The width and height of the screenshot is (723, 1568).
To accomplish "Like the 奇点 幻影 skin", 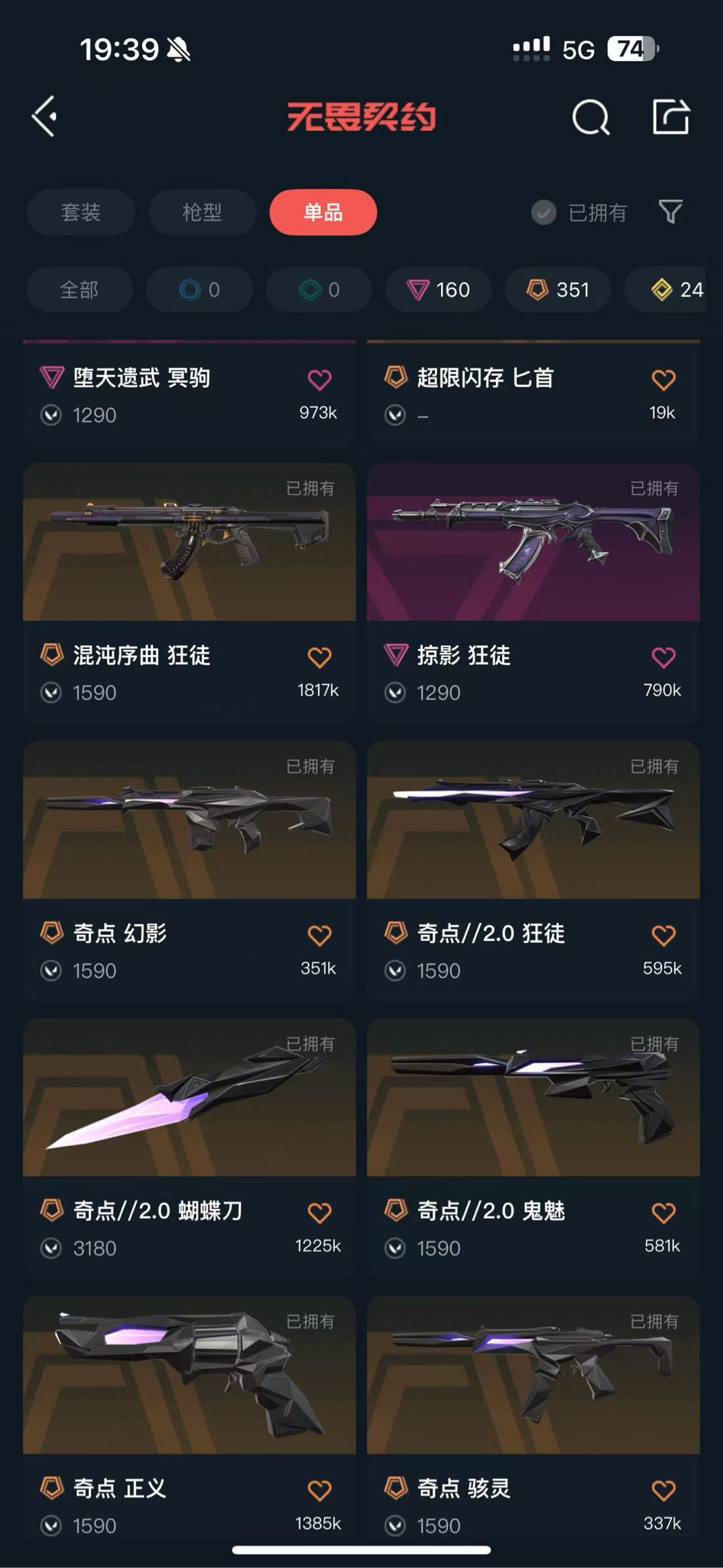I will [x=319, y=935].
